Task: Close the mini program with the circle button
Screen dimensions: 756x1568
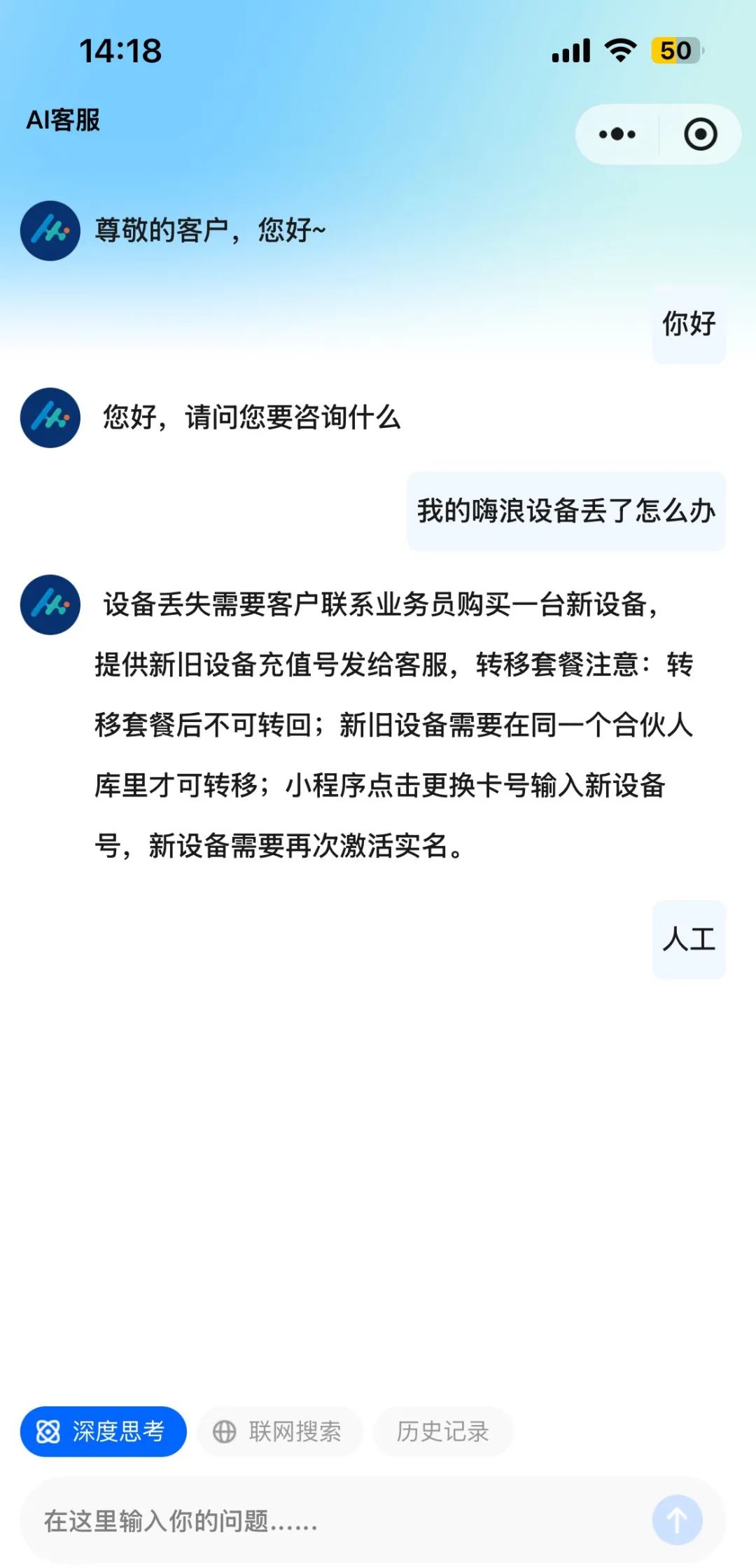Action: tap(701, 134)
